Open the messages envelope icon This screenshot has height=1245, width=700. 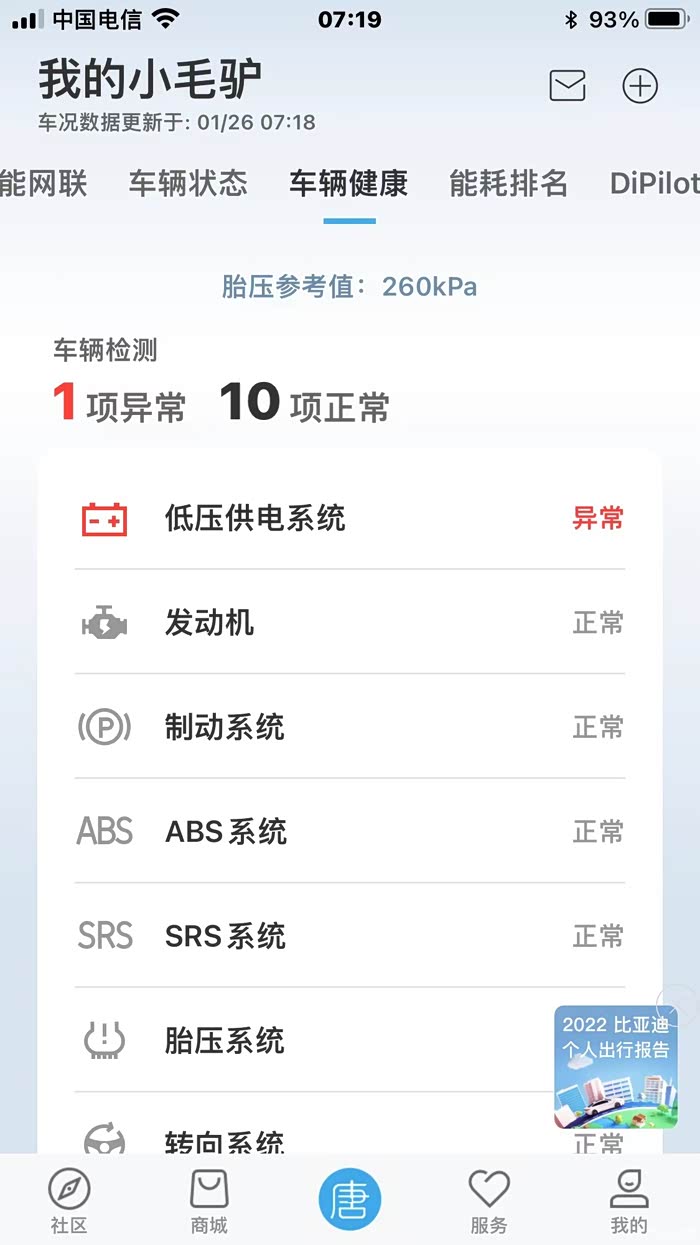567,87
